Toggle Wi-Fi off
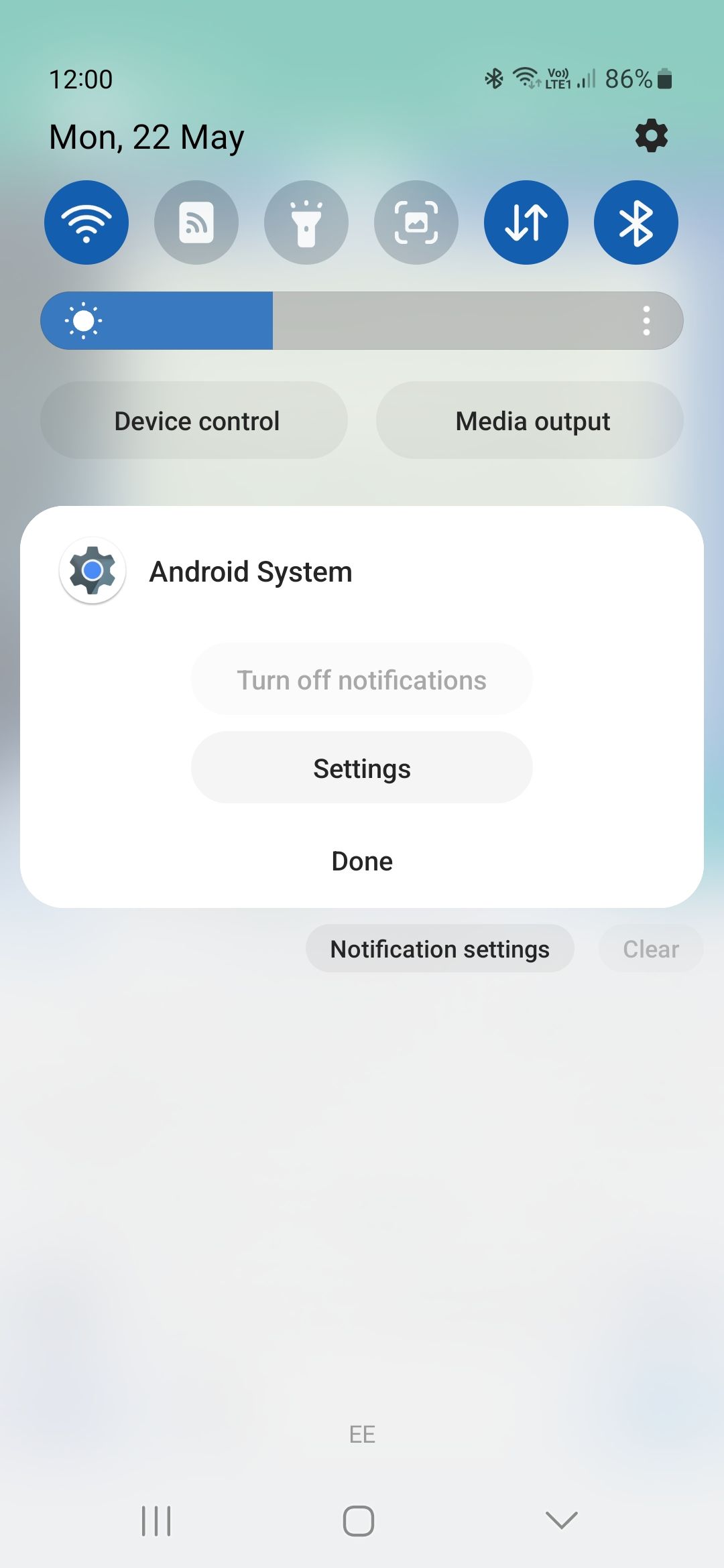This screenshot has height=1568, width=724. point(86,222)
